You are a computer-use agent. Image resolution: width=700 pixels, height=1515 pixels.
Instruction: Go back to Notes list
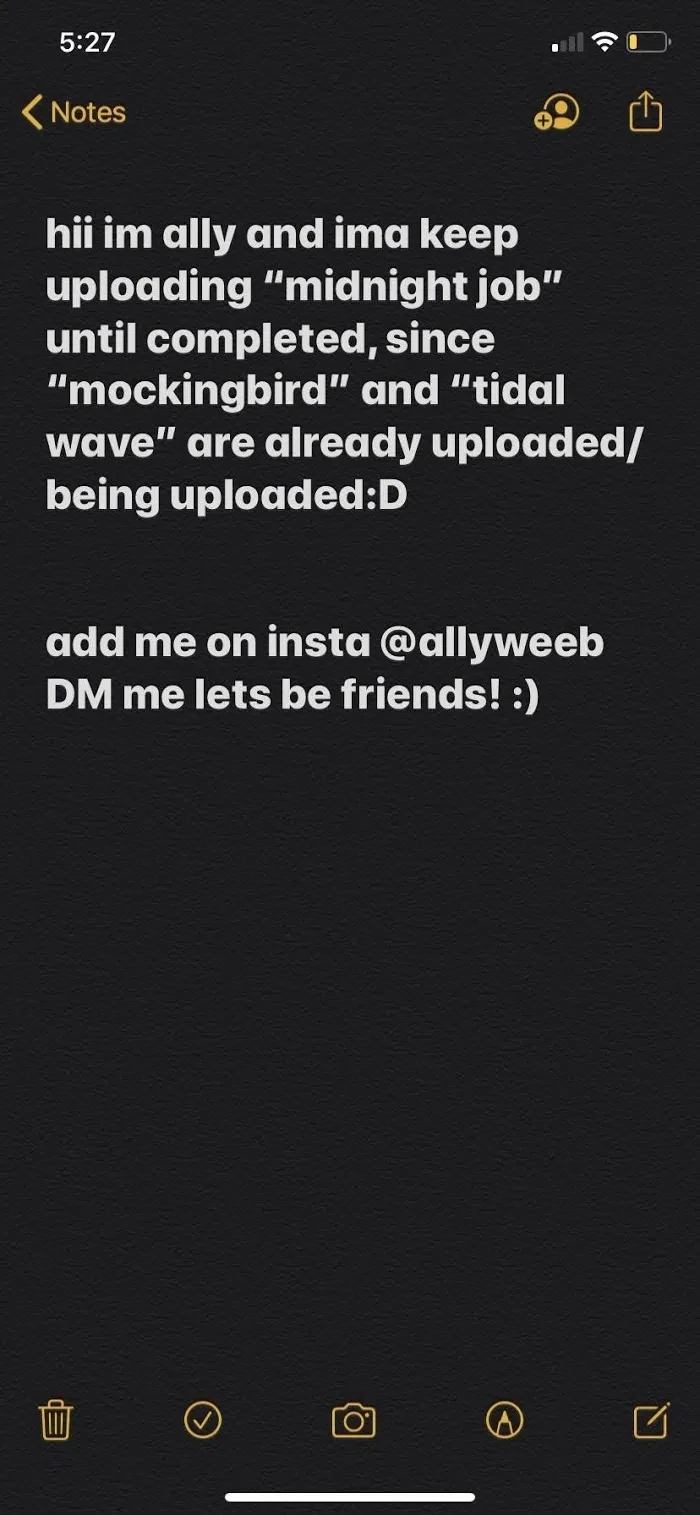[74, 112]
